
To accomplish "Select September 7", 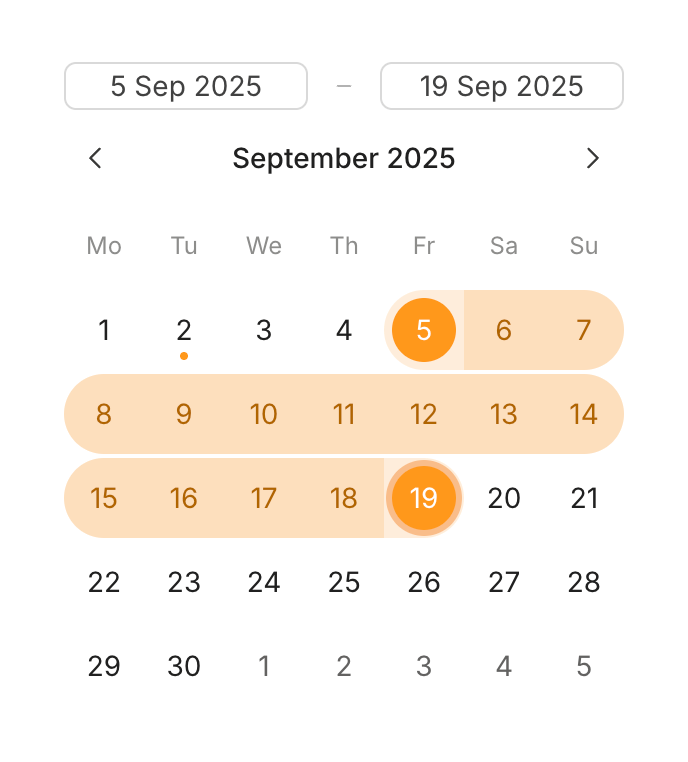I will 584,330.
